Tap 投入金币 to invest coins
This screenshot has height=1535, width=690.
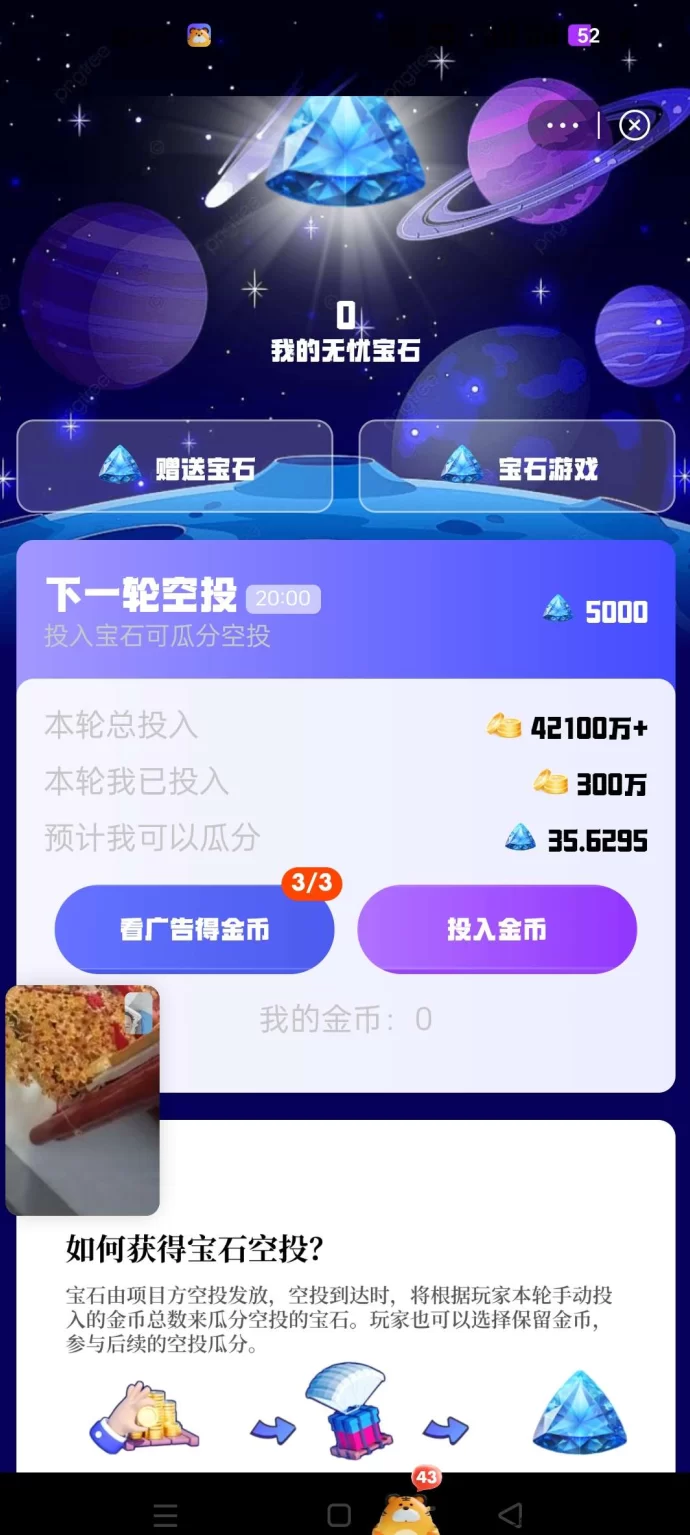click(497, 929)
